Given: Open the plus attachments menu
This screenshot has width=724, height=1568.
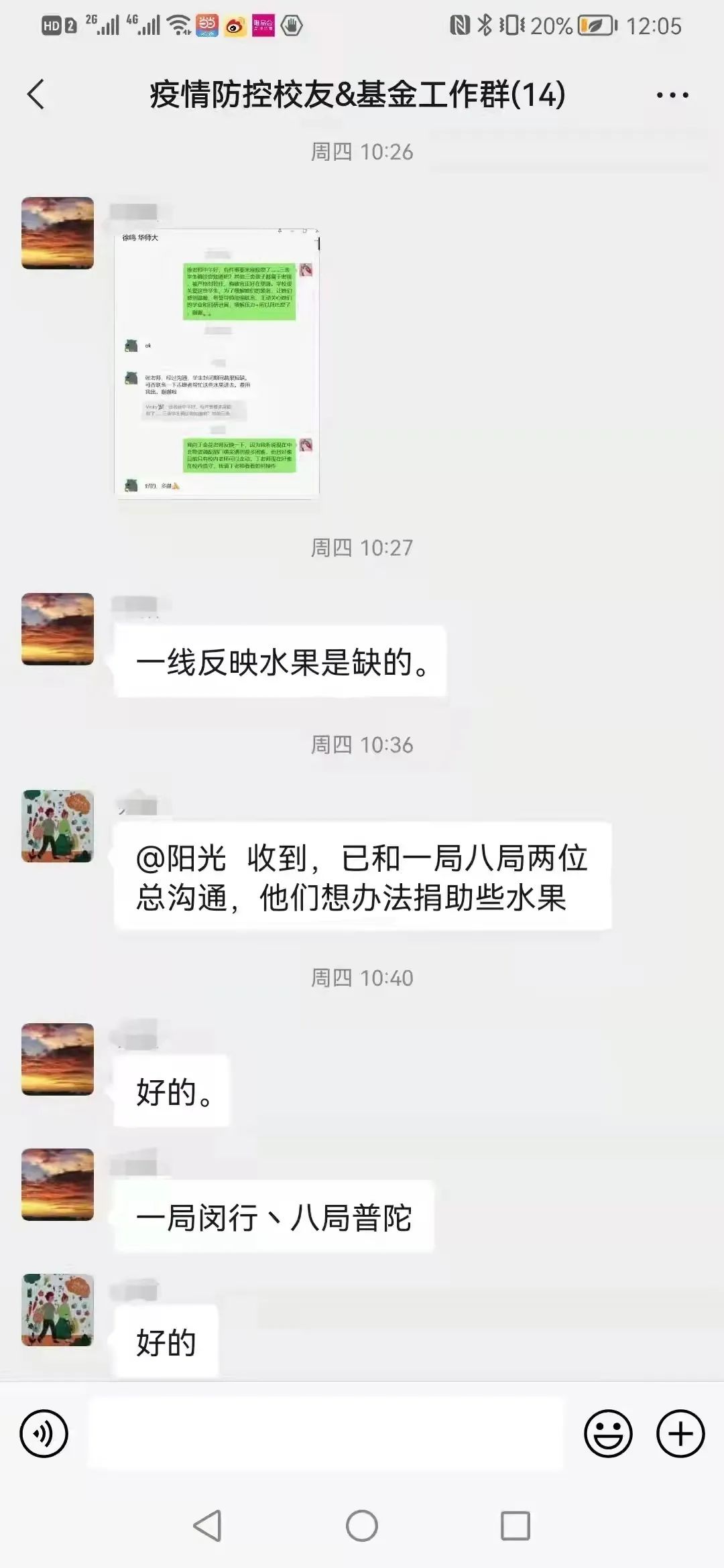Looking at the screenshot, I should pyautogui.click(x=680, y=1434).
